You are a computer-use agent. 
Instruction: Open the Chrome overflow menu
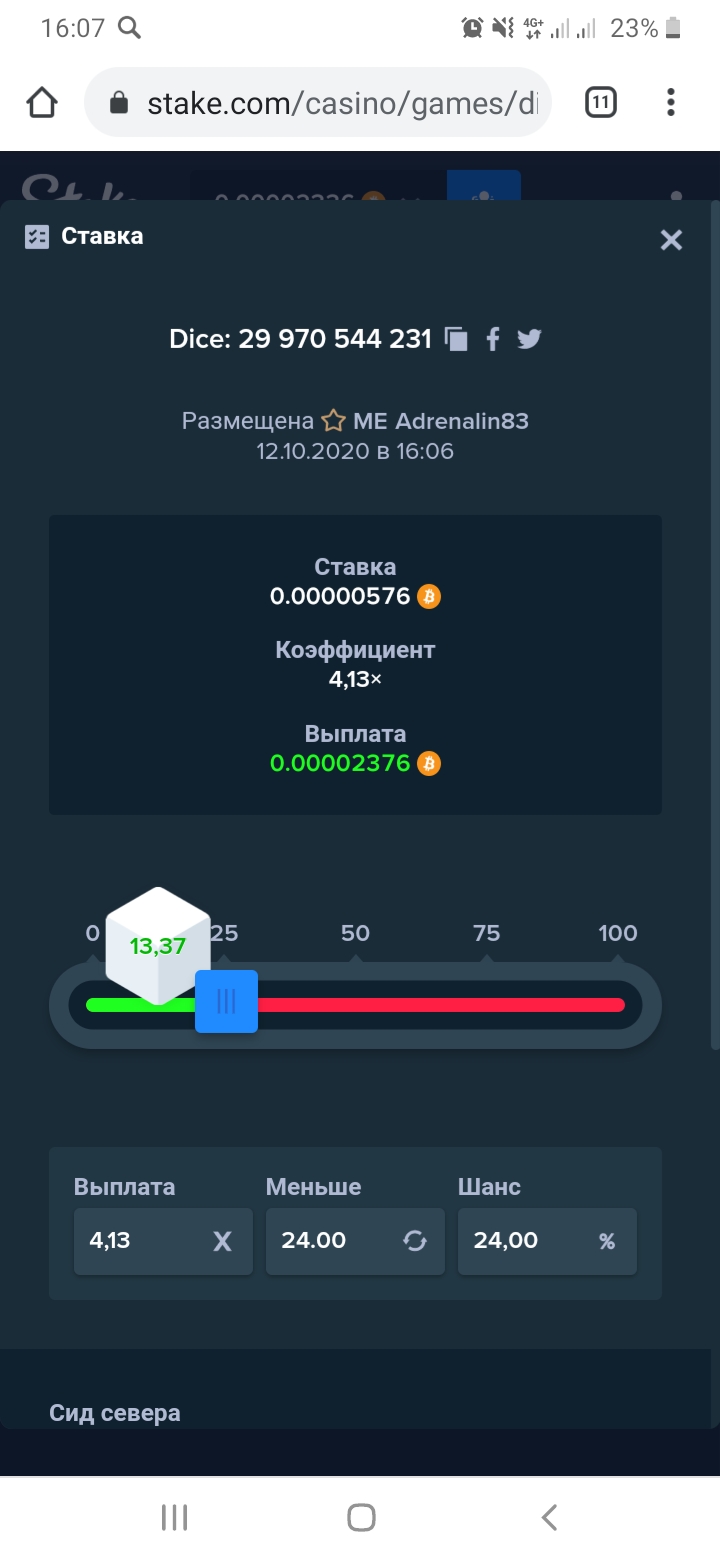coord(671,102)
